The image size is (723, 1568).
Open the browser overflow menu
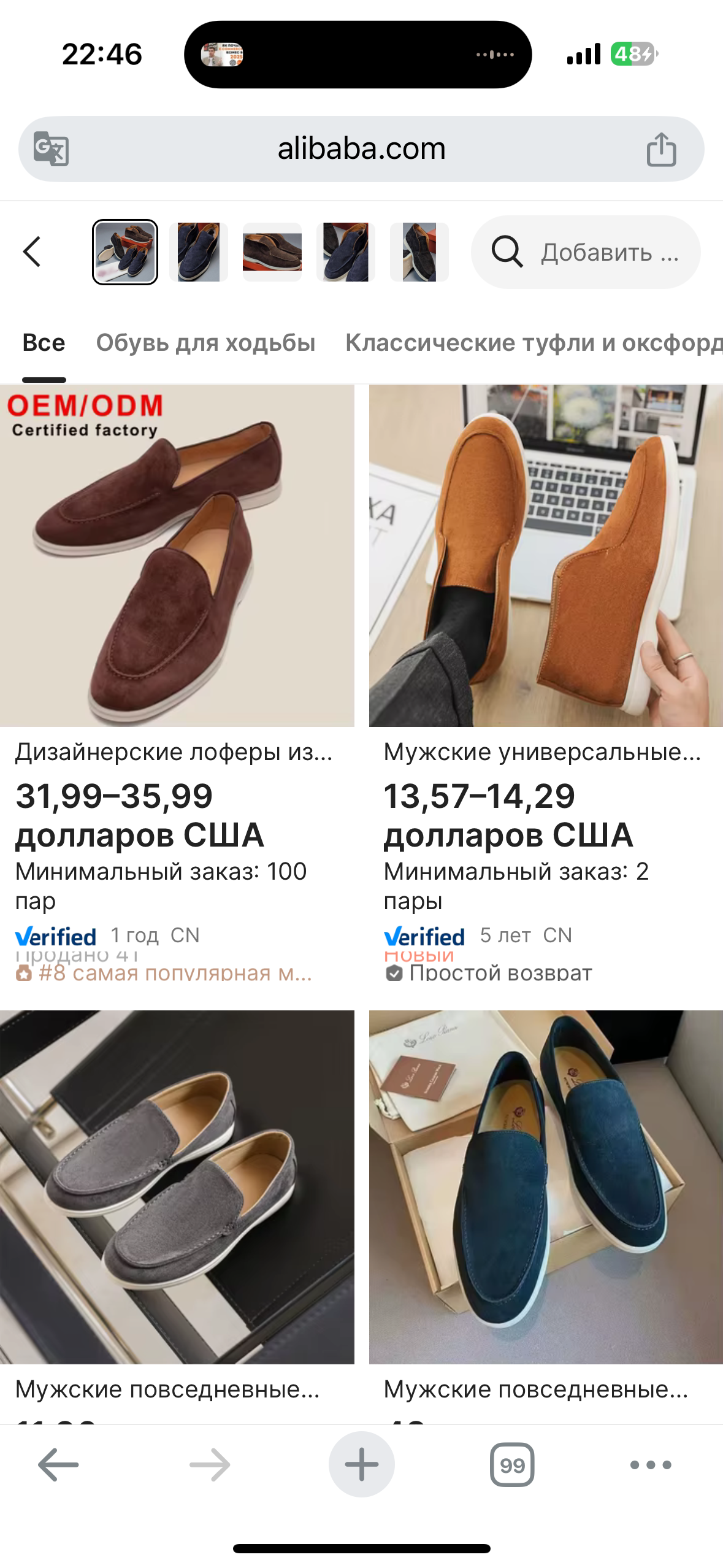pyautogui.click(x=651, y=1464)
